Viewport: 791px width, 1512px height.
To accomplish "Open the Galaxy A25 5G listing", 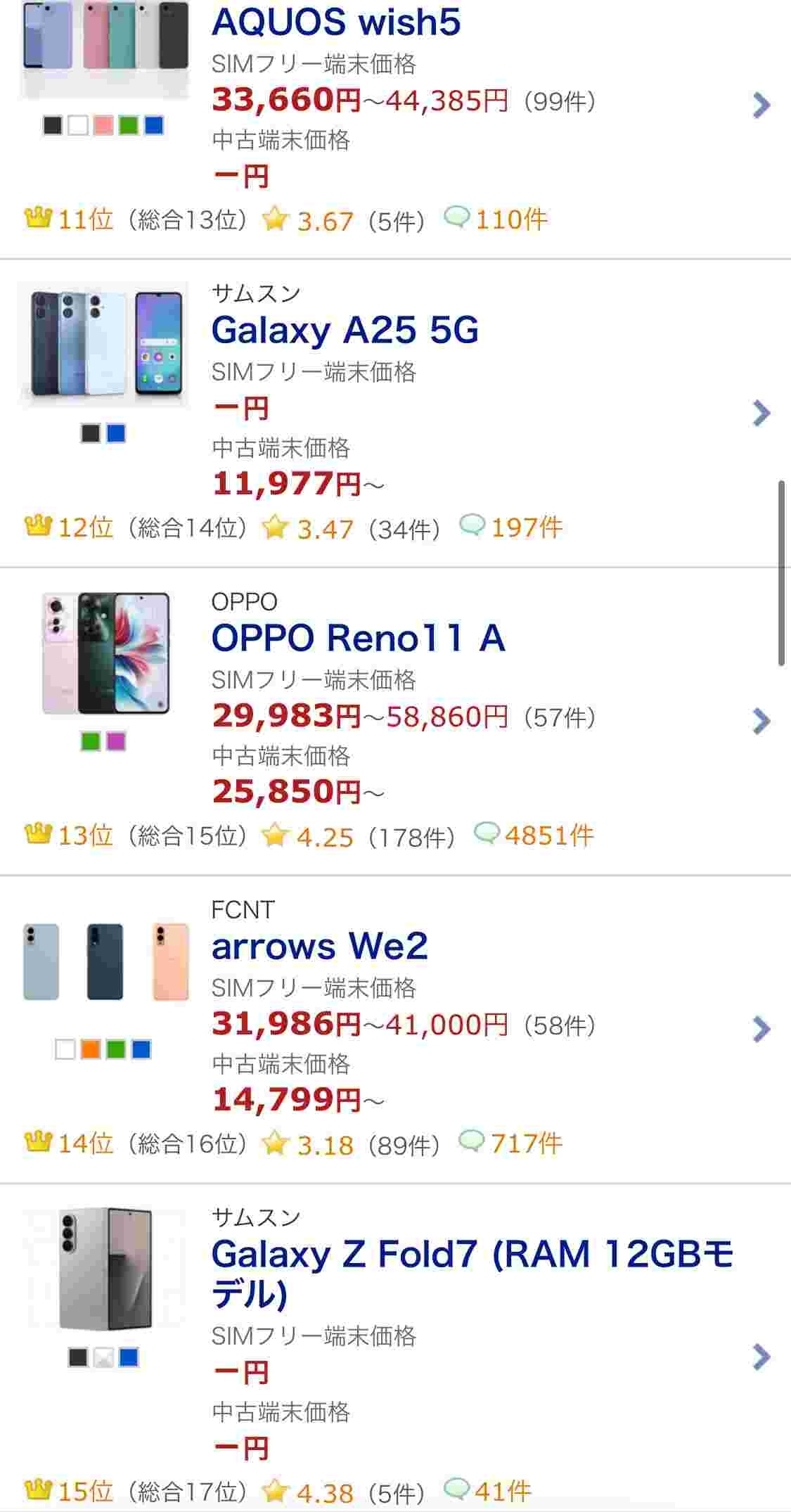I will pos(345,330).
